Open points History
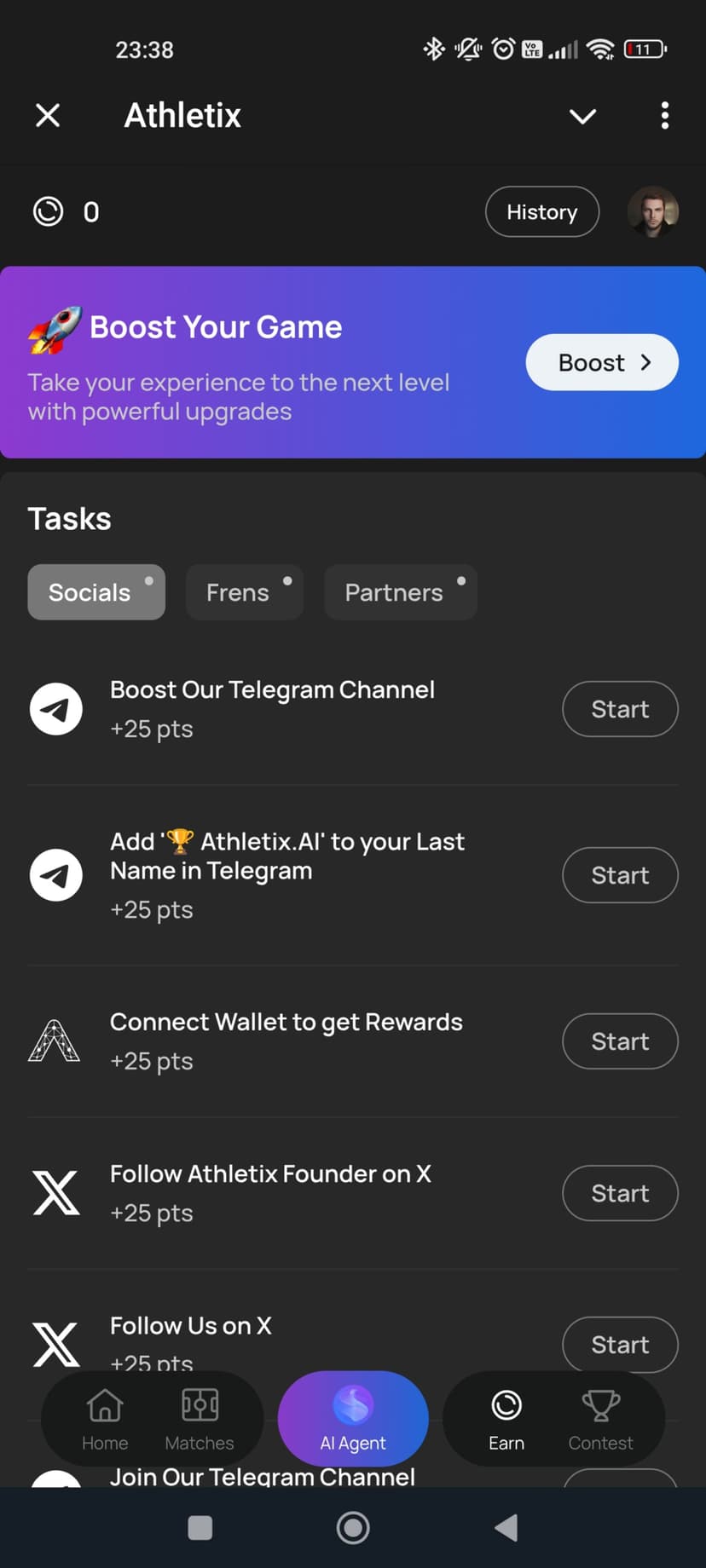 [541, 211]
